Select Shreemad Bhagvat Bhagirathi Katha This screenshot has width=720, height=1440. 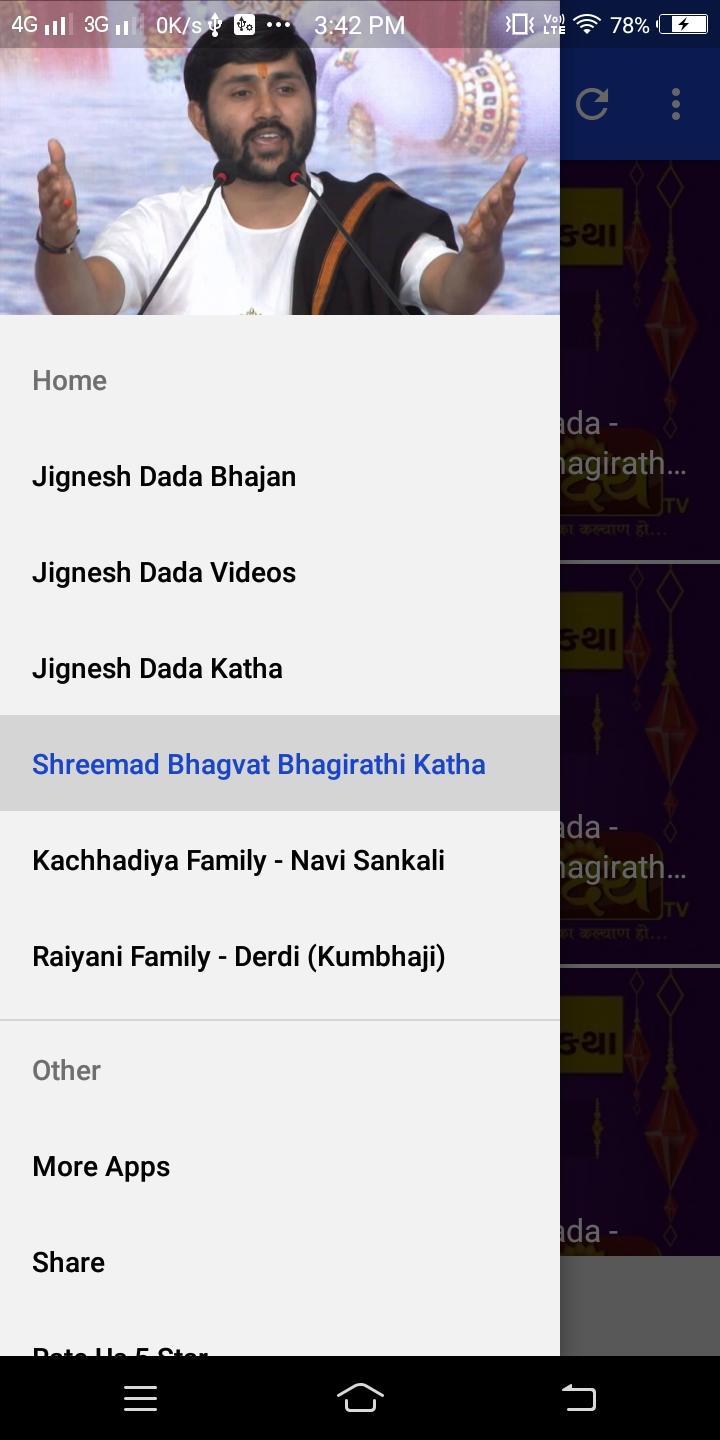(258, 763)
